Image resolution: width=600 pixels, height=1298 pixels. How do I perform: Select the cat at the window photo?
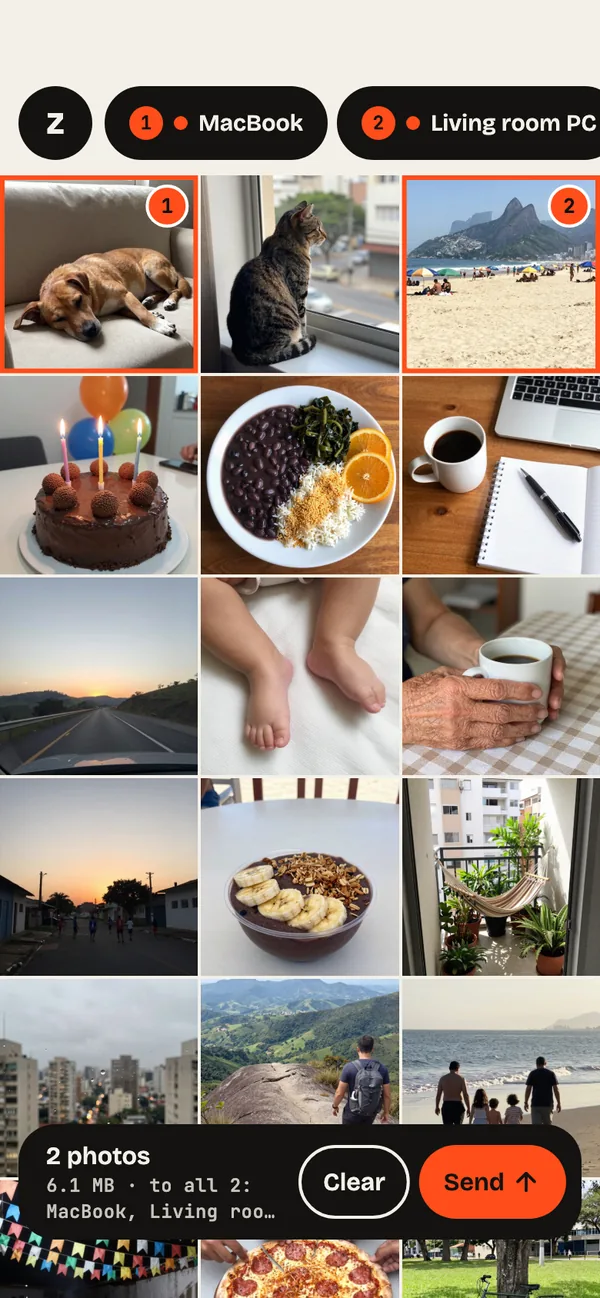point(300,274)
